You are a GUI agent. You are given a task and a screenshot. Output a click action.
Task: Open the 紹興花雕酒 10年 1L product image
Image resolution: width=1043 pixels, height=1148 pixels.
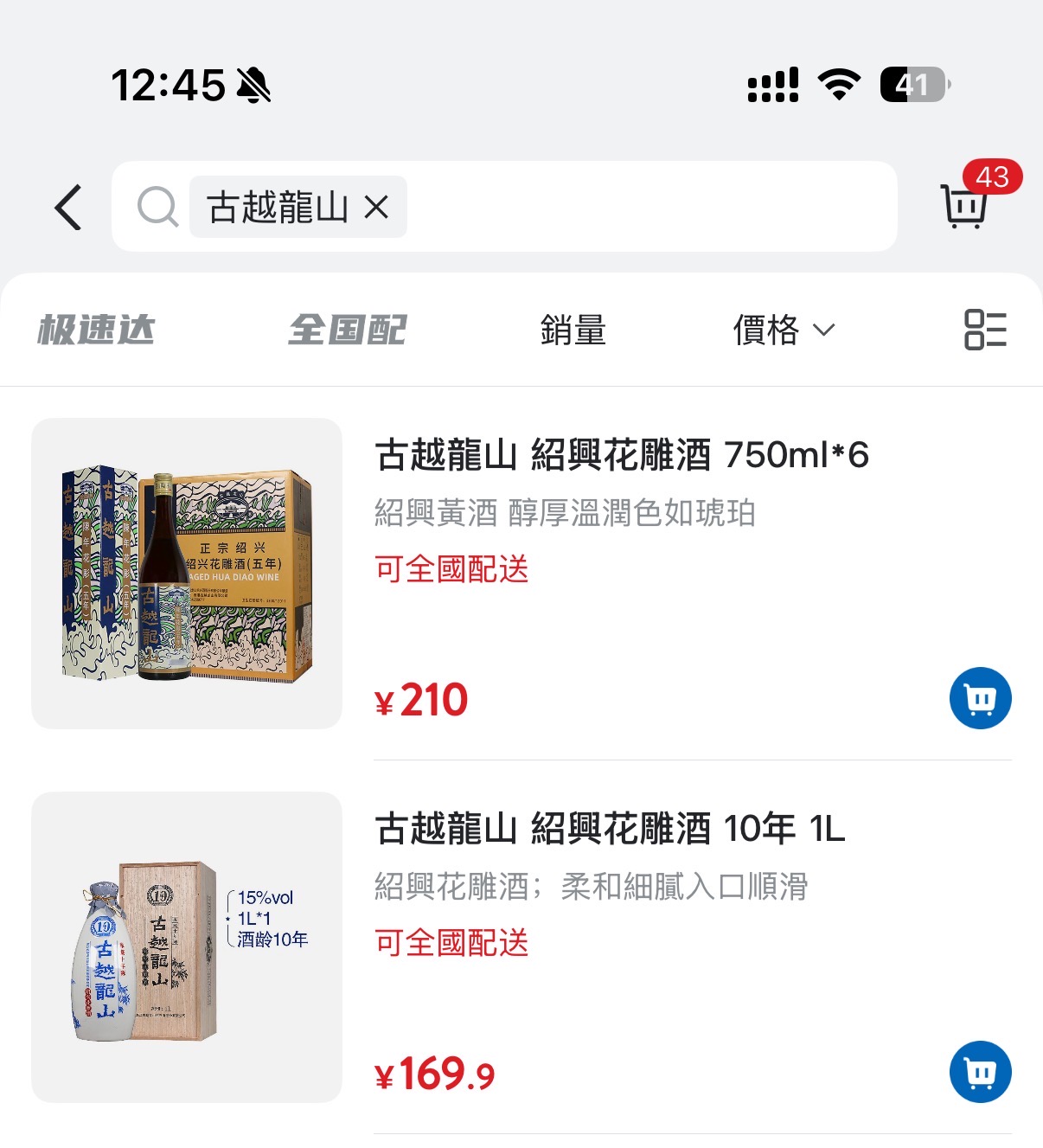tap(187, 947)
